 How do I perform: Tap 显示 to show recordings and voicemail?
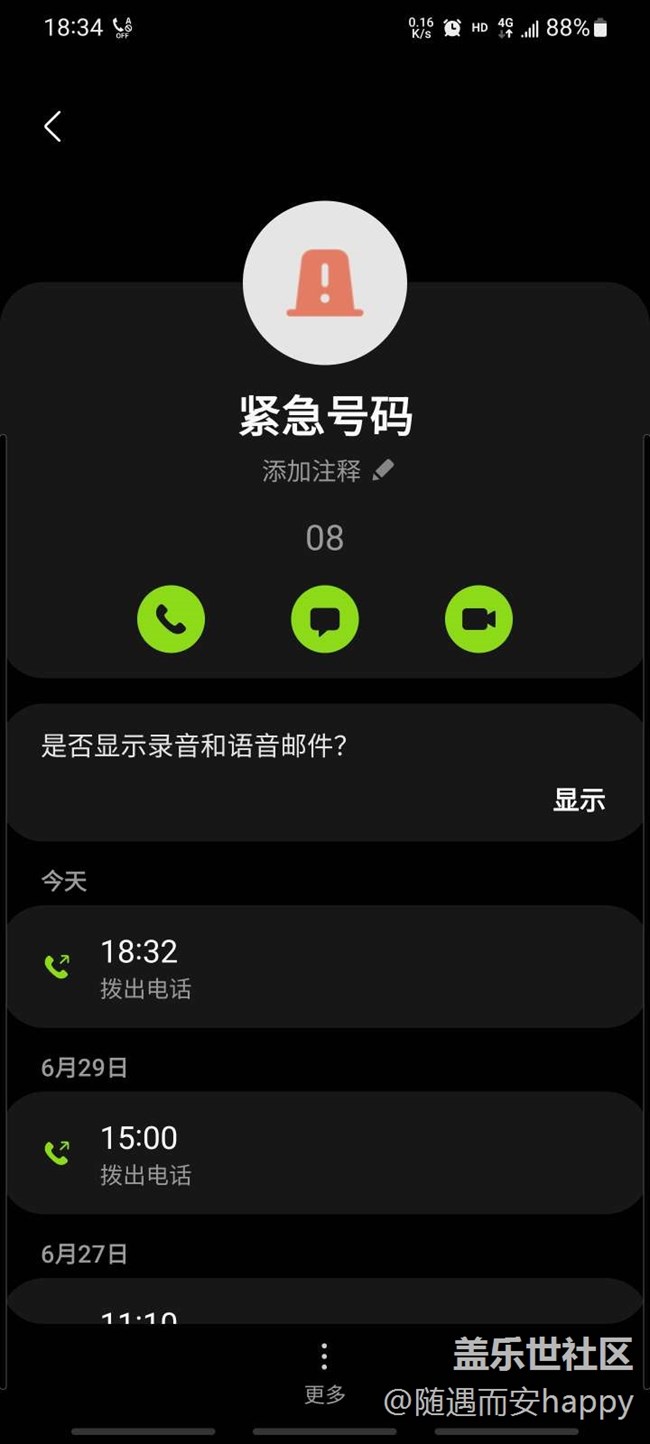pos(580,800)
